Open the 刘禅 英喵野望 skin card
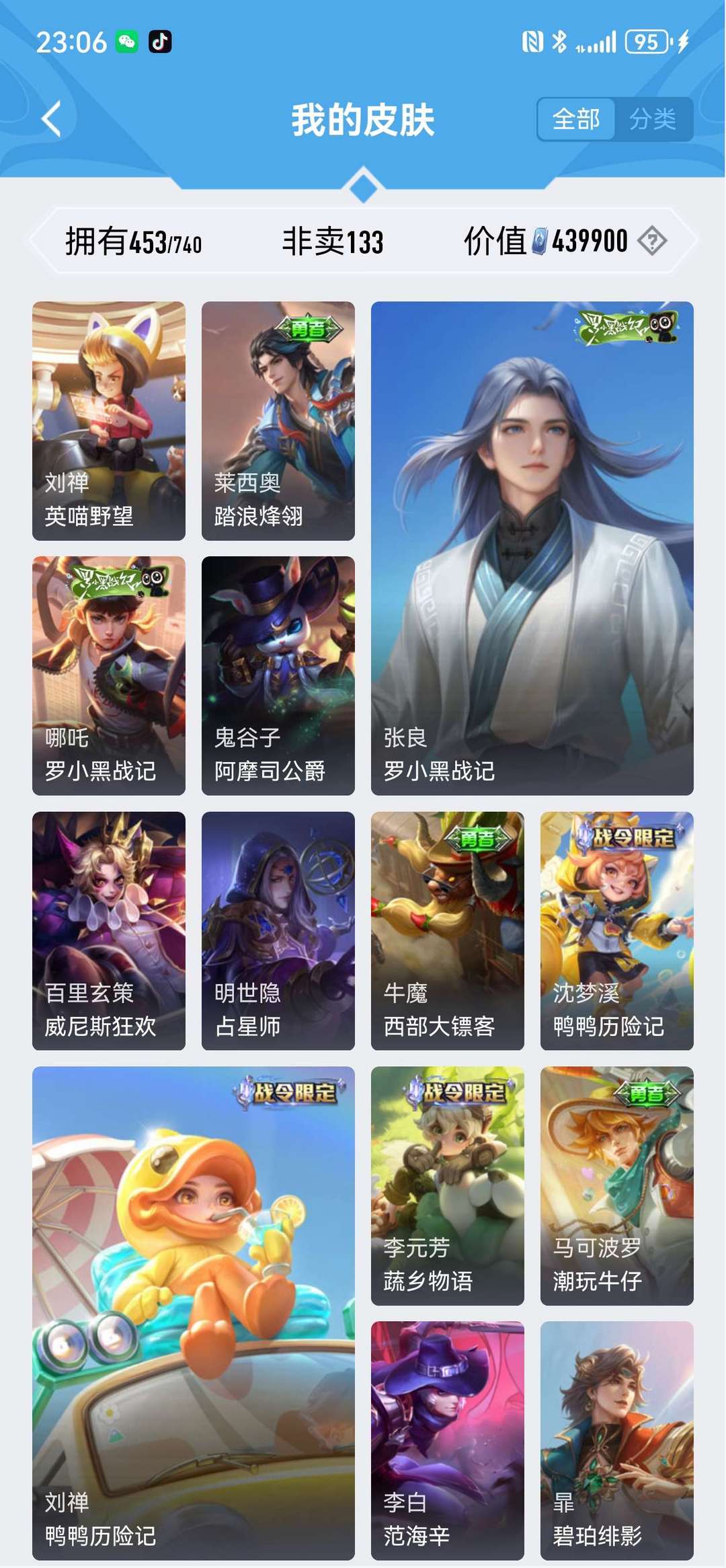Viewport: 726px width, 1568px height. 109,420
